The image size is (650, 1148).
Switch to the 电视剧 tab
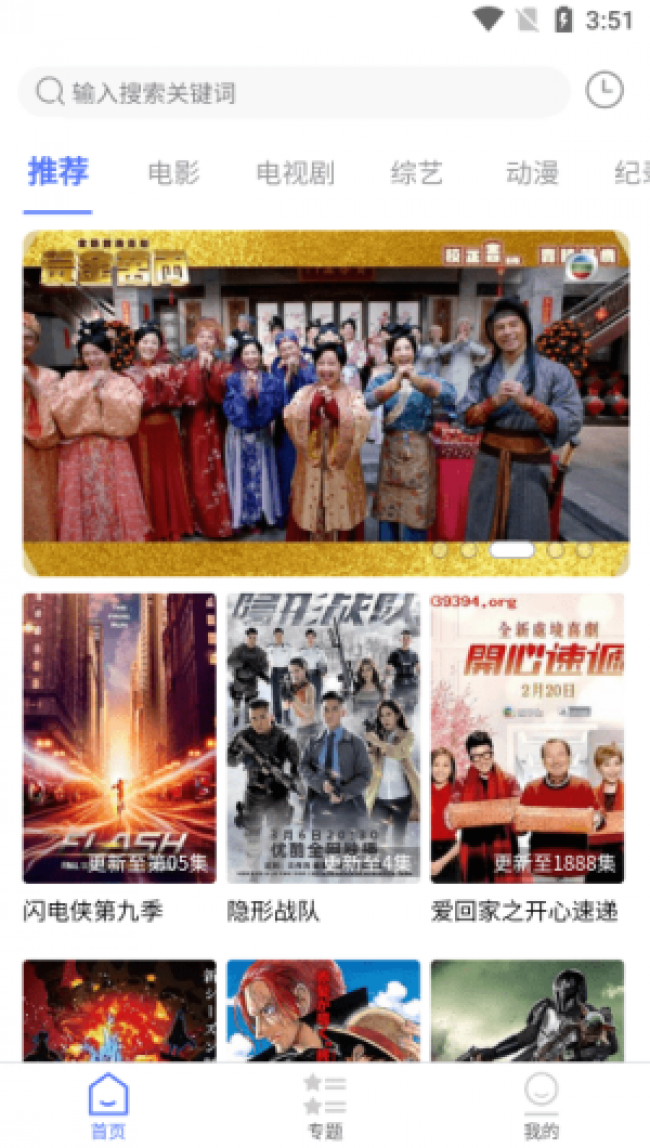pyautogui.click(x=295, y=173)
